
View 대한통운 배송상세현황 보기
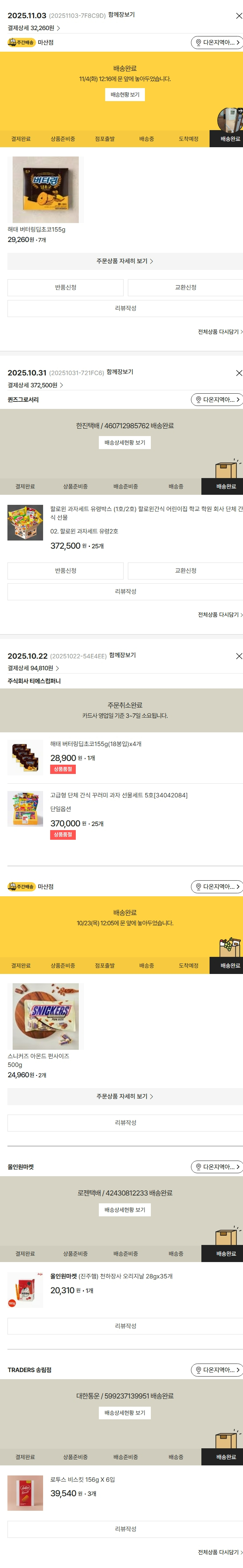(125, 1413)
